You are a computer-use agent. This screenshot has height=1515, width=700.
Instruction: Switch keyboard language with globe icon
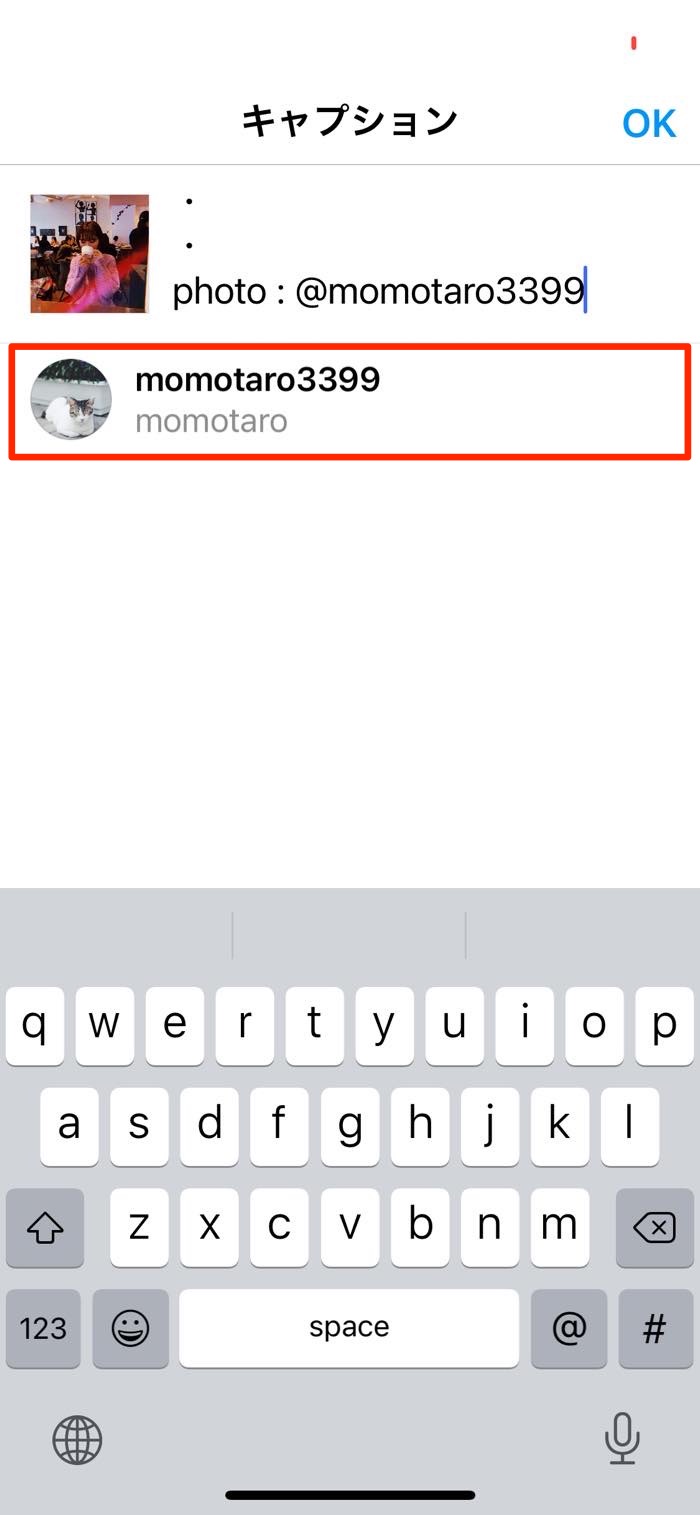tap(77, 1440)
